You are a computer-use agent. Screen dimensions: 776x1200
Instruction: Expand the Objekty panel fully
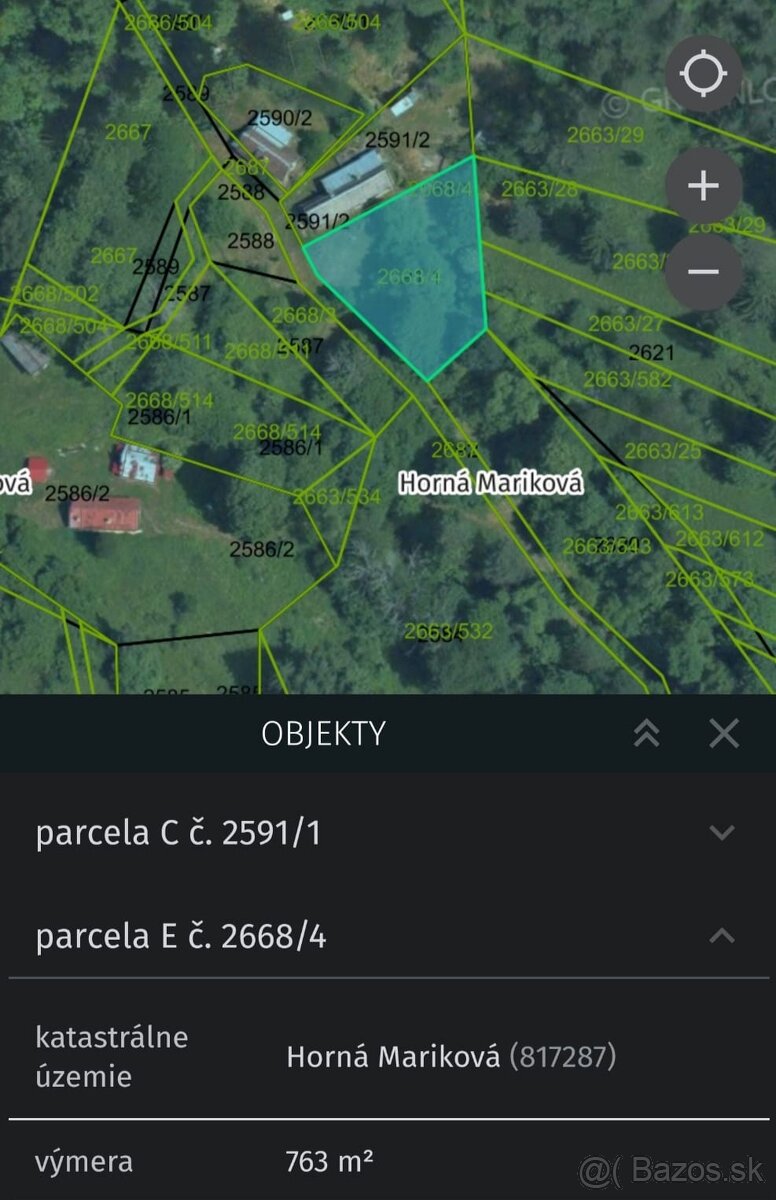pyautogui.click(x=646, y=733)
